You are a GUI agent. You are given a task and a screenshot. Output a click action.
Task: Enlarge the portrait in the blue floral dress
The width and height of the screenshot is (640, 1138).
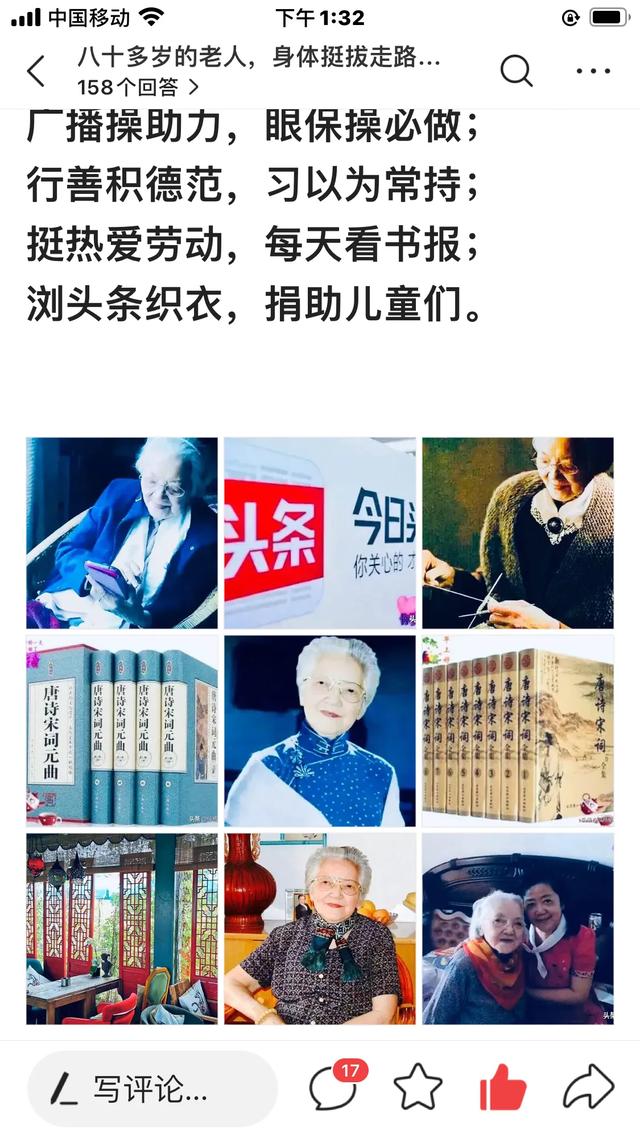click(x=320, y=730)
